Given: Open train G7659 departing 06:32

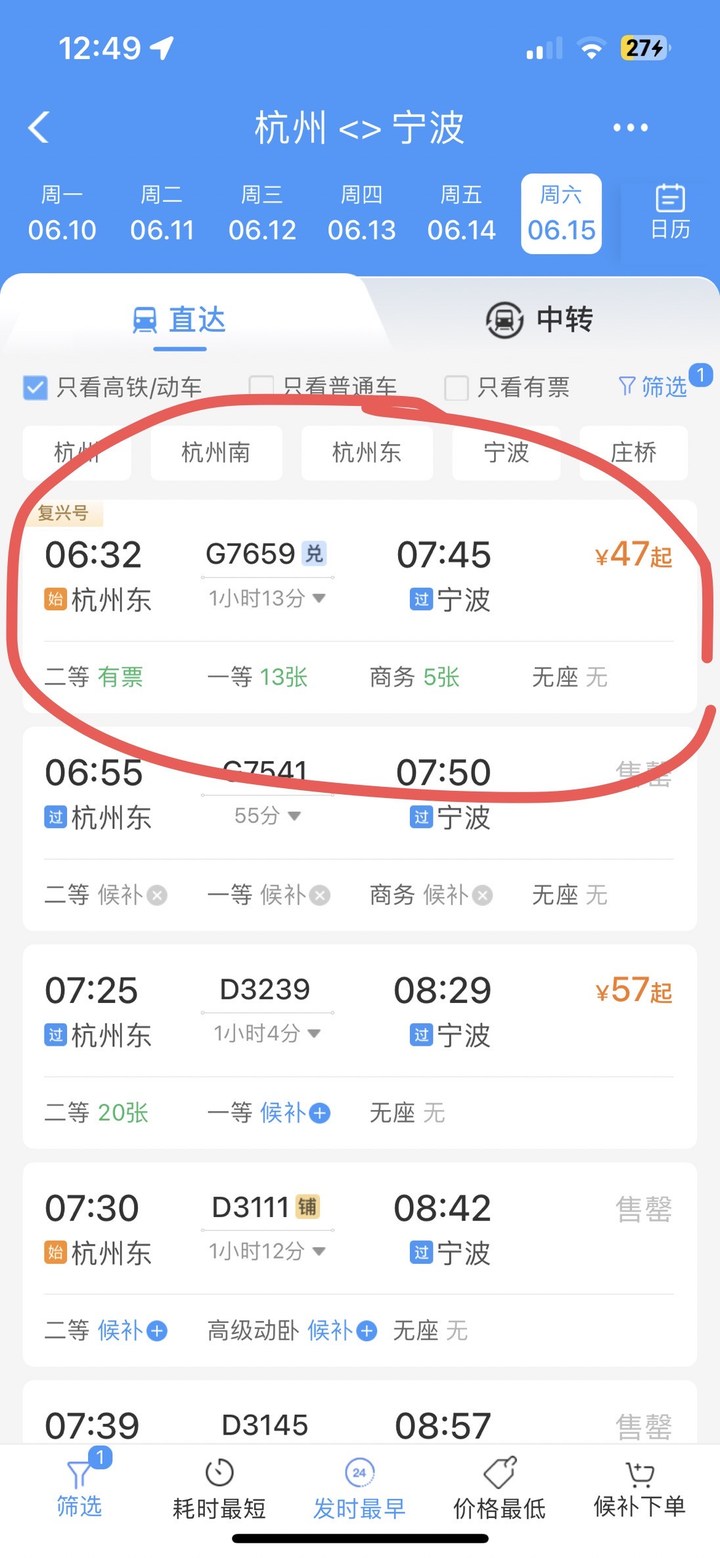Looking at the screenshot, I should pyautogui.click(x=360, y=607).
